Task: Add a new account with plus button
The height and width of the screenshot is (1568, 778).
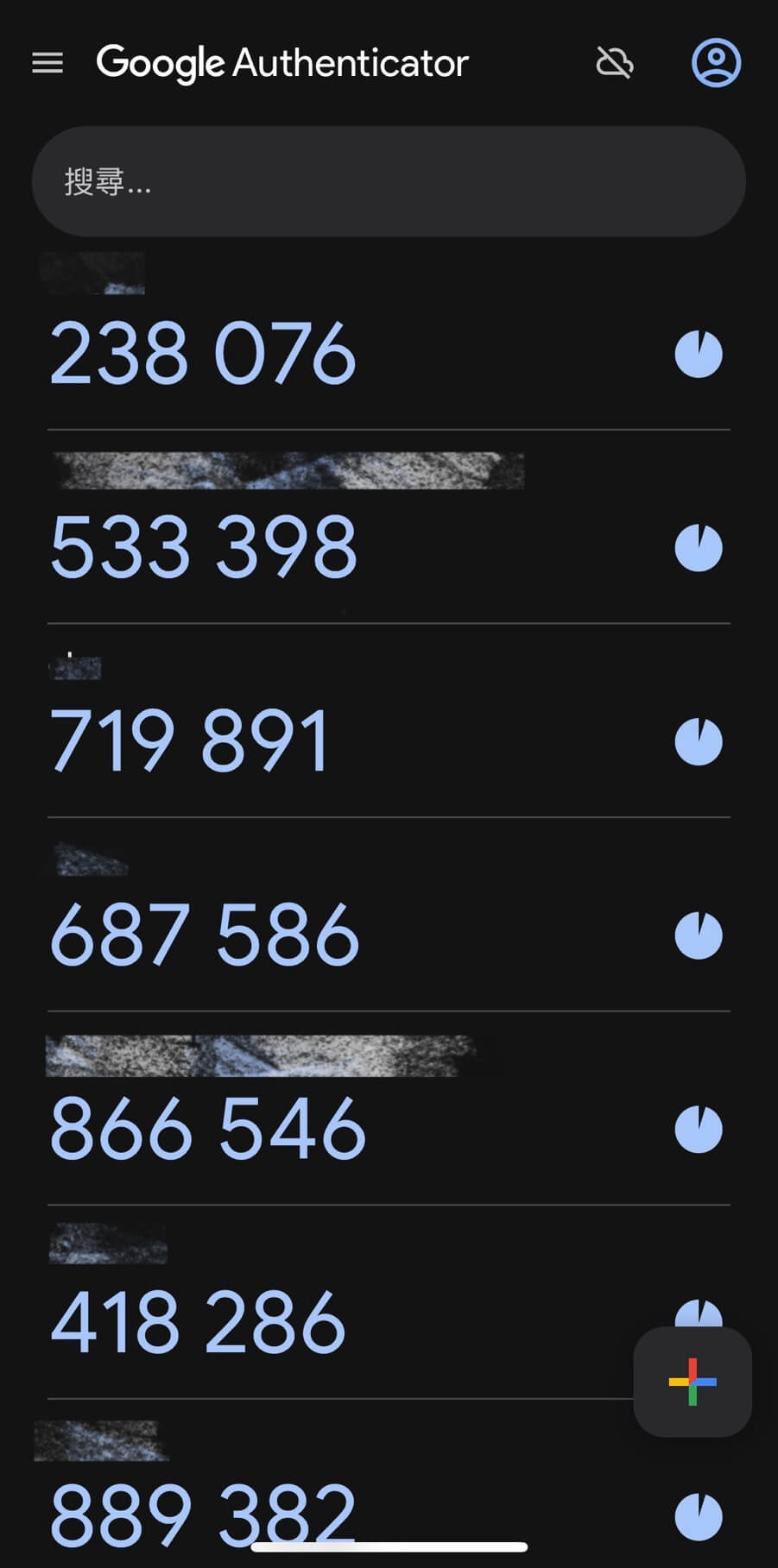Action: (x=693, y=1382)
